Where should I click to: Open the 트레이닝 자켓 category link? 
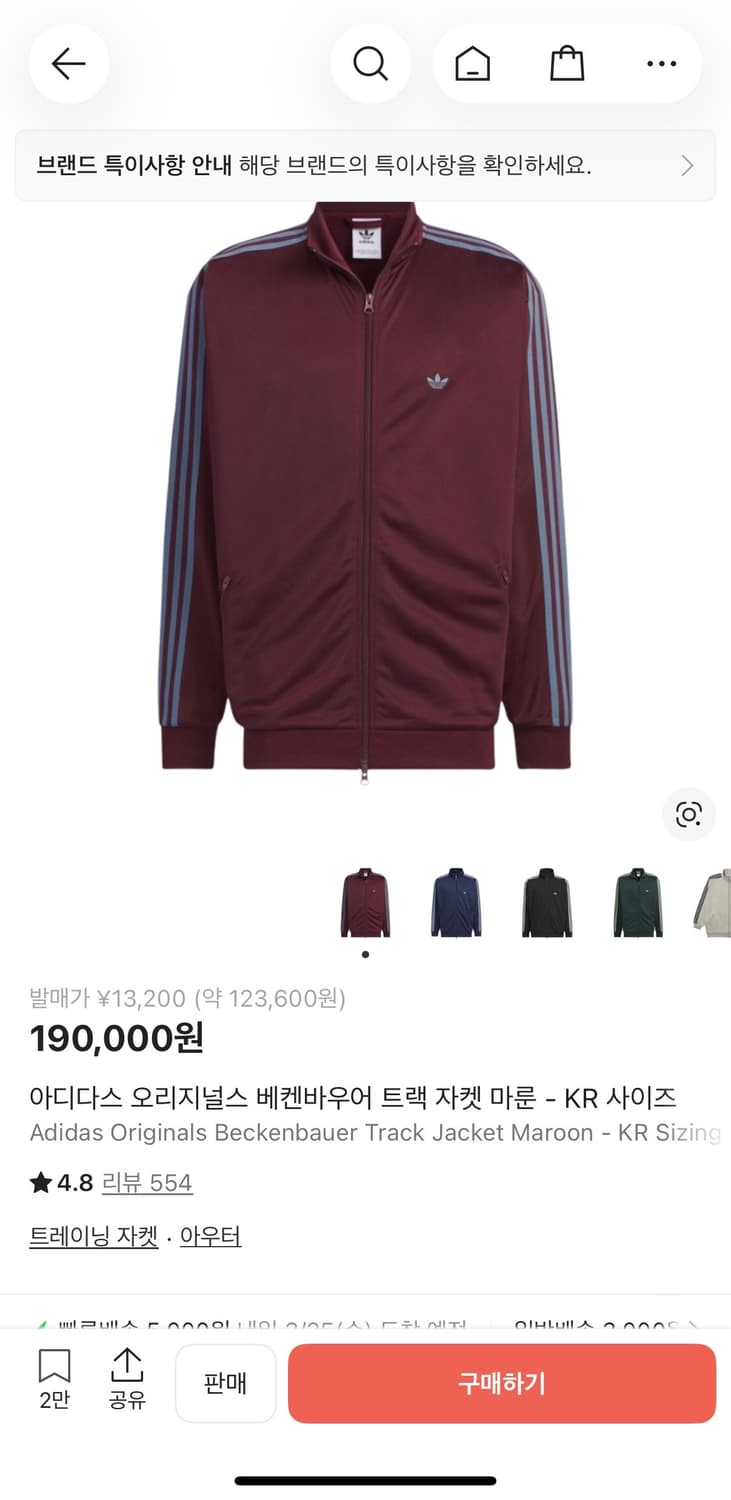click(92, 1236)
